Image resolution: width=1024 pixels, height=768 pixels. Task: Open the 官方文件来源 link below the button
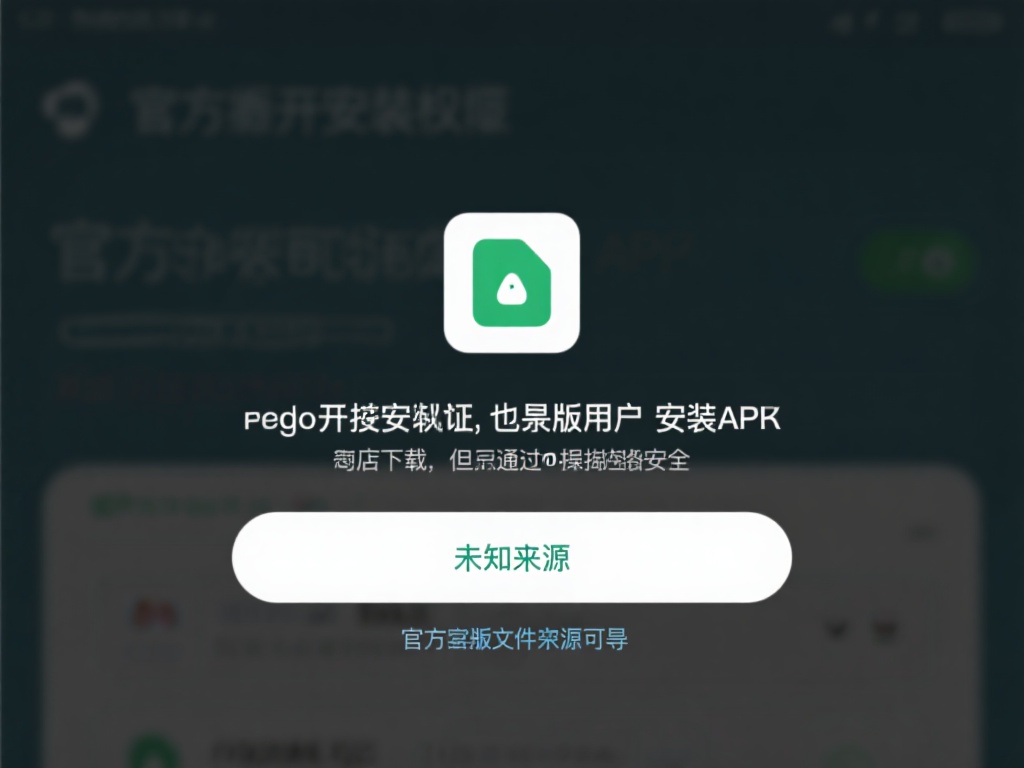514,639
